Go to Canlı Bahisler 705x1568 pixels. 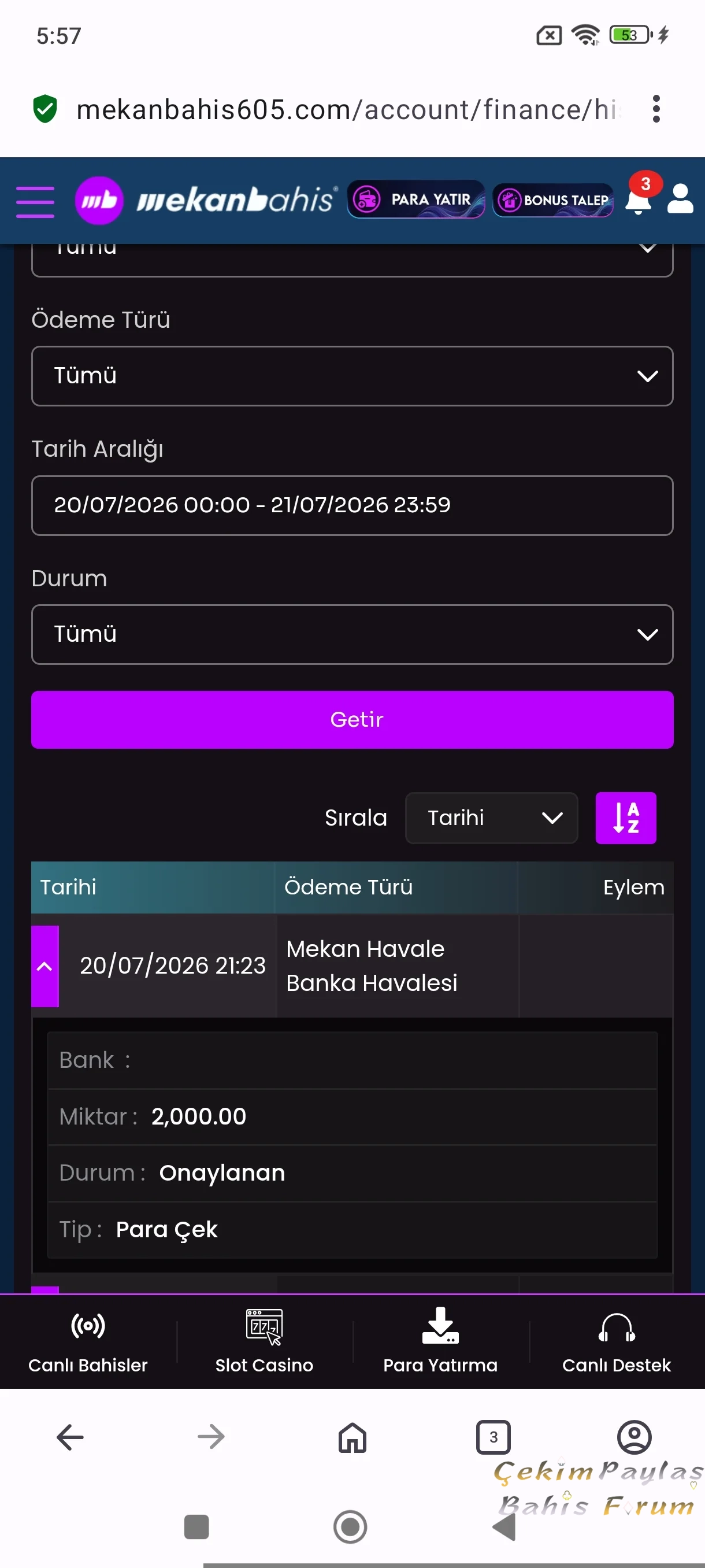pos(88,1341)
